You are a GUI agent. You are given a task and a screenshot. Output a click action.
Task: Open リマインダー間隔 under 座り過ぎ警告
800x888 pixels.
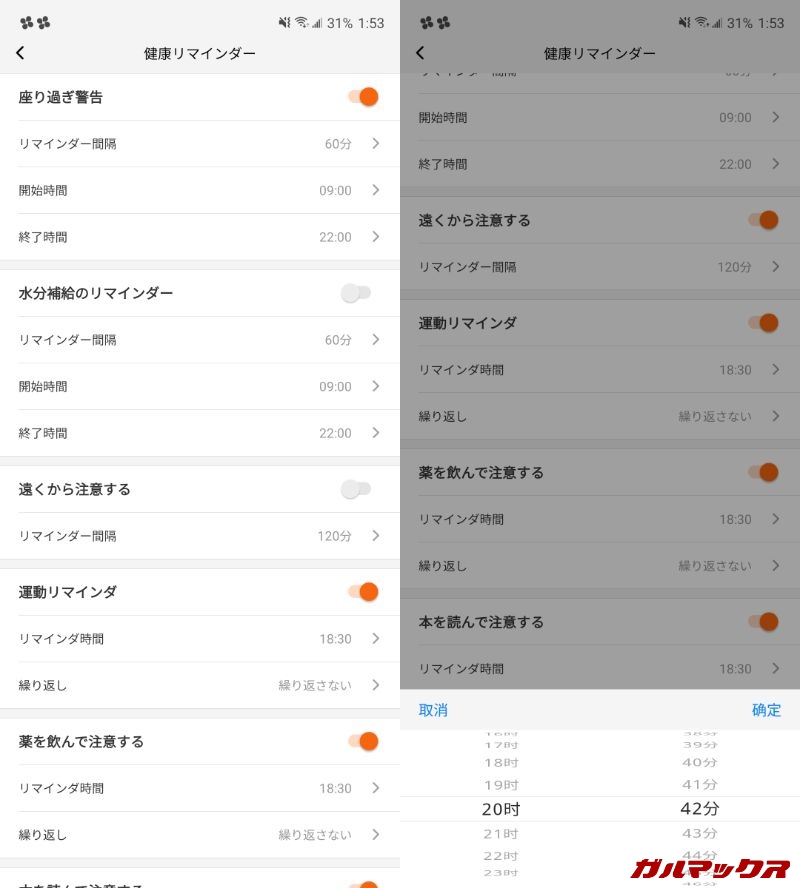point(200,144)
